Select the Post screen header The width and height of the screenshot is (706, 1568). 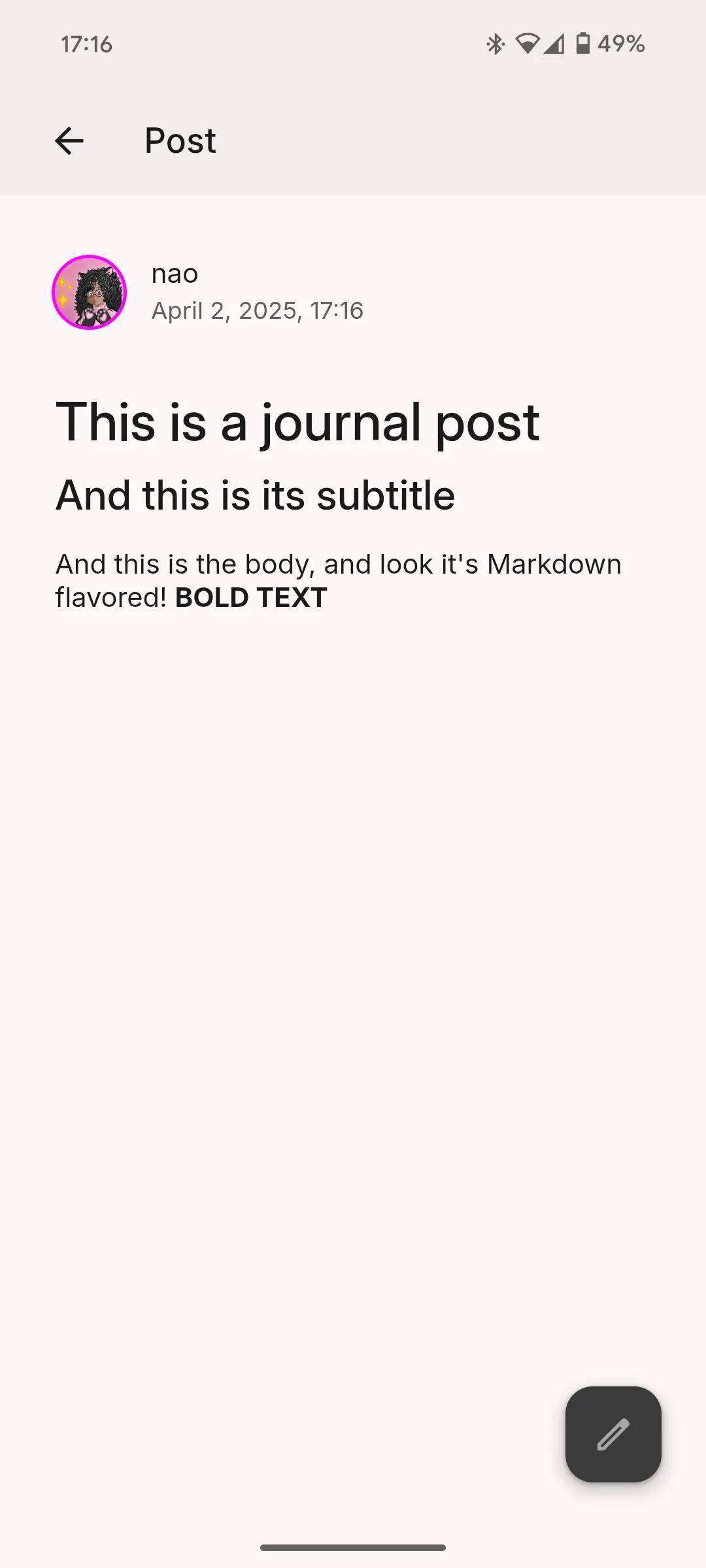pos(179,141)
